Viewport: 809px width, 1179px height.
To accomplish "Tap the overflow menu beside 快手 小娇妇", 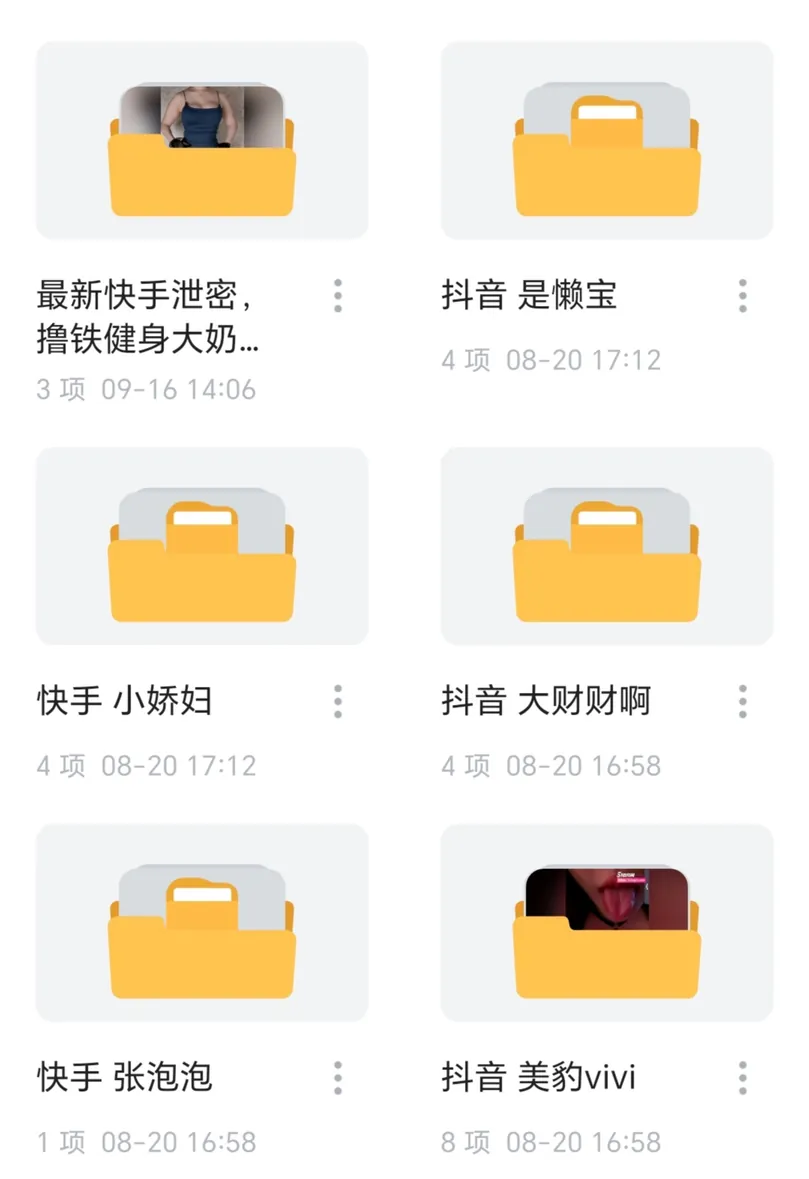I will [x=338, y=702].
